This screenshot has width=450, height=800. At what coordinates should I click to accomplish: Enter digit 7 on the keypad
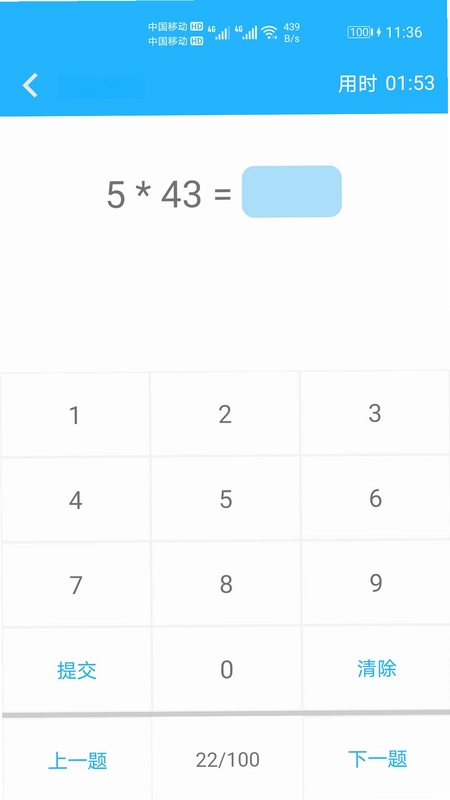click(x=76, y=584)
